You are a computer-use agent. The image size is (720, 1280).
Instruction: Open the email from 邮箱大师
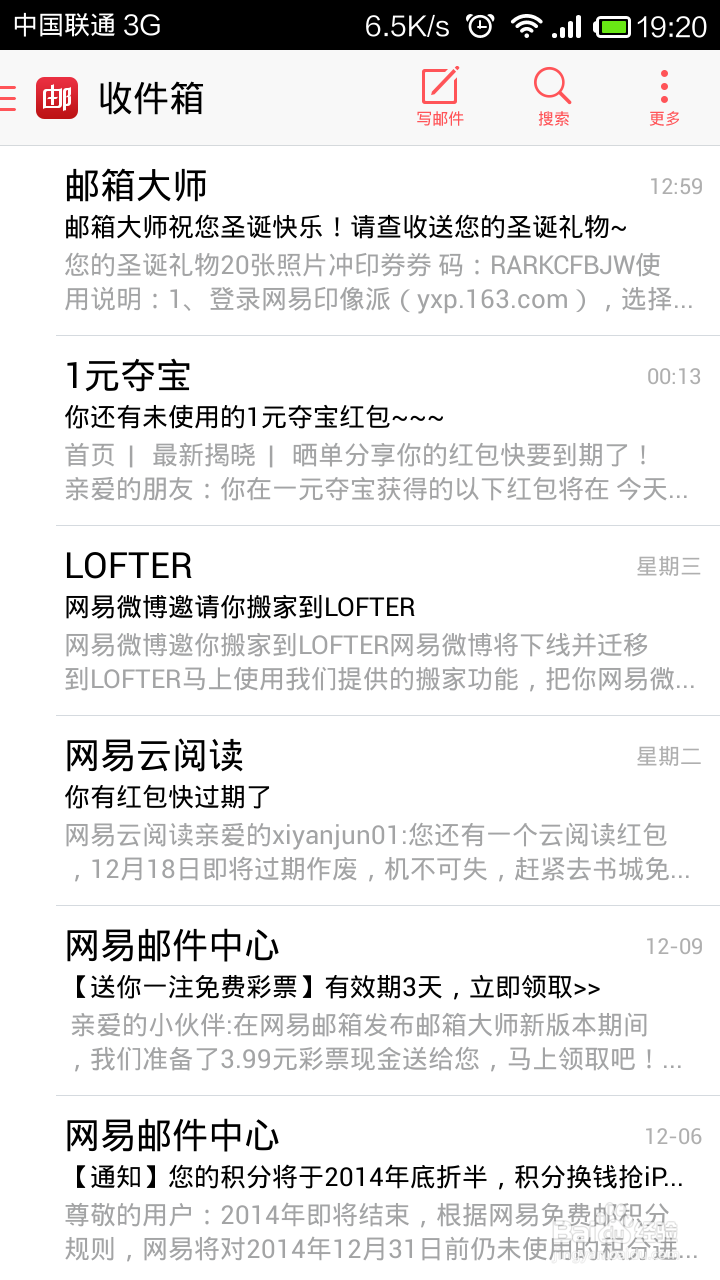pos(388,241)
